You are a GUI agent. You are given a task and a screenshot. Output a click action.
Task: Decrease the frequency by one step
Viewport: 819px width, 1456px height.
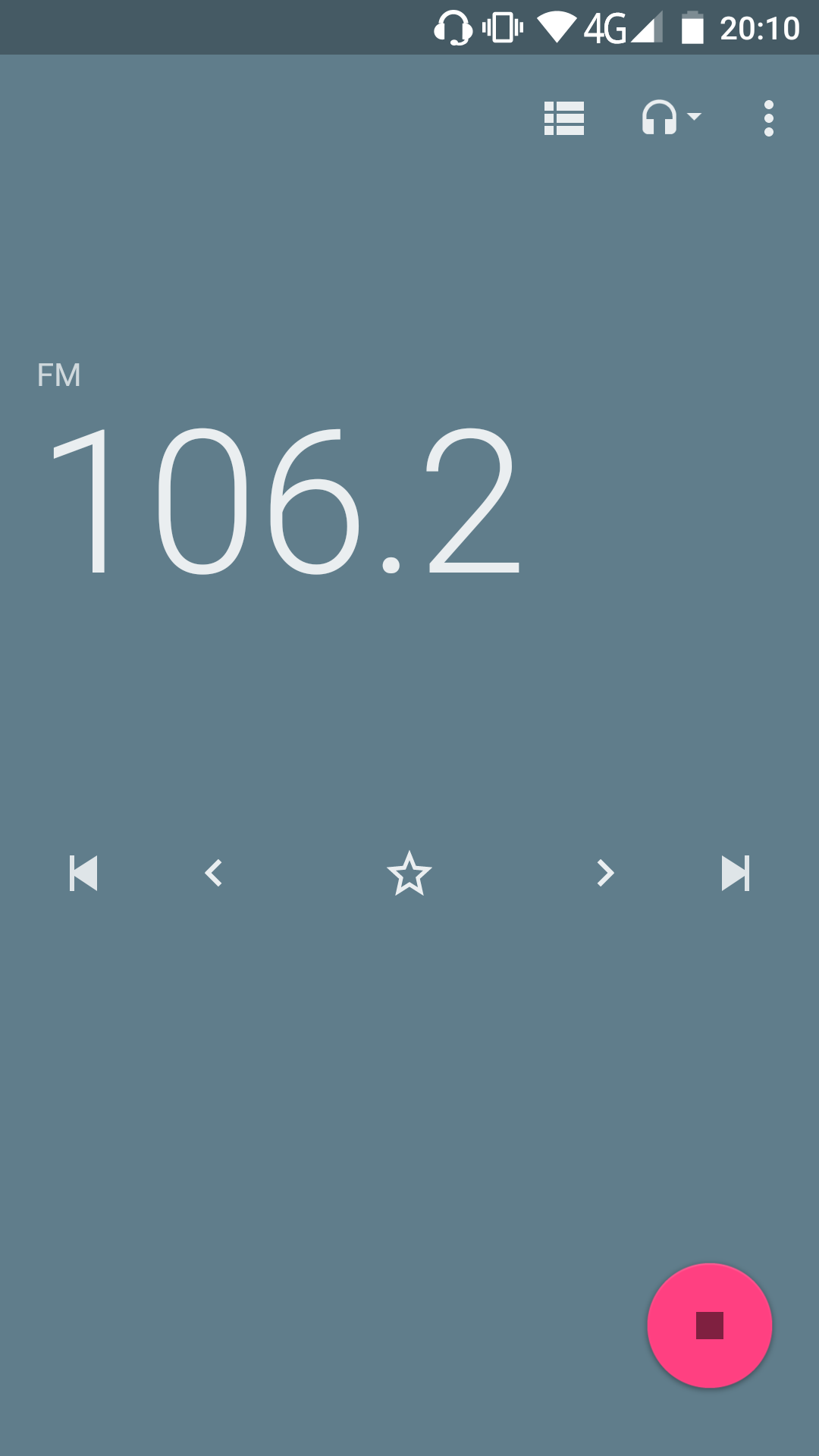click(x=214, y=873)
